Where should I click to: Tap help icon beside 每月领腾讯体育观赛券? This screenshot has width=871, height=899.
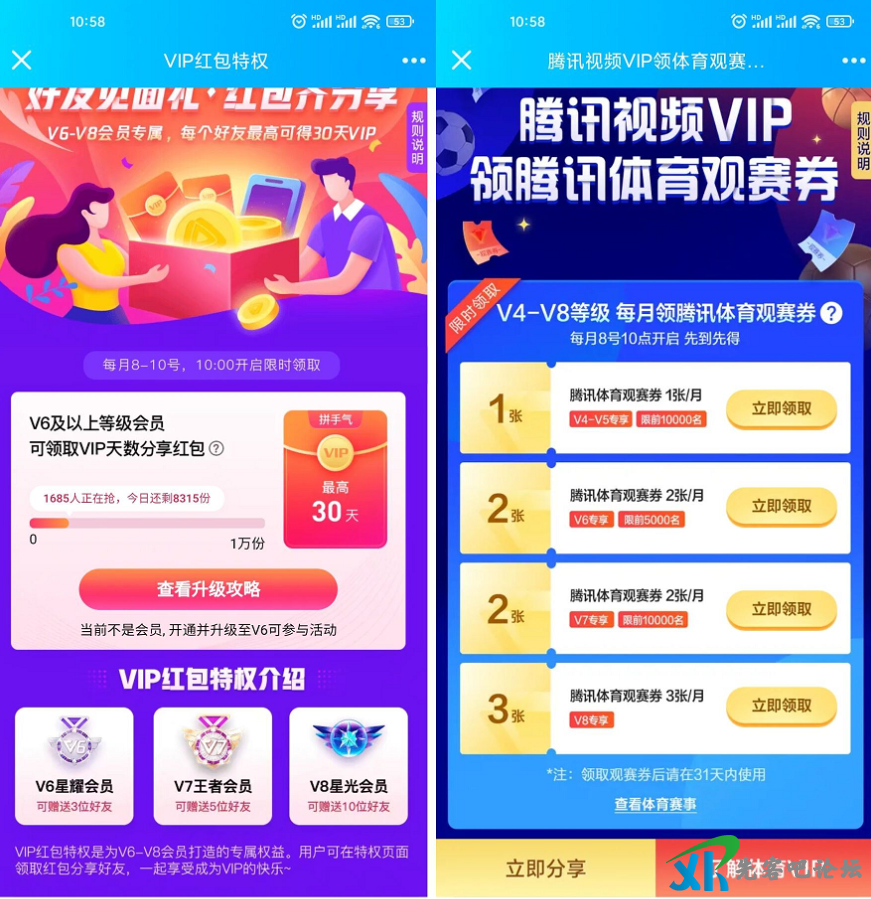[831, 313]
